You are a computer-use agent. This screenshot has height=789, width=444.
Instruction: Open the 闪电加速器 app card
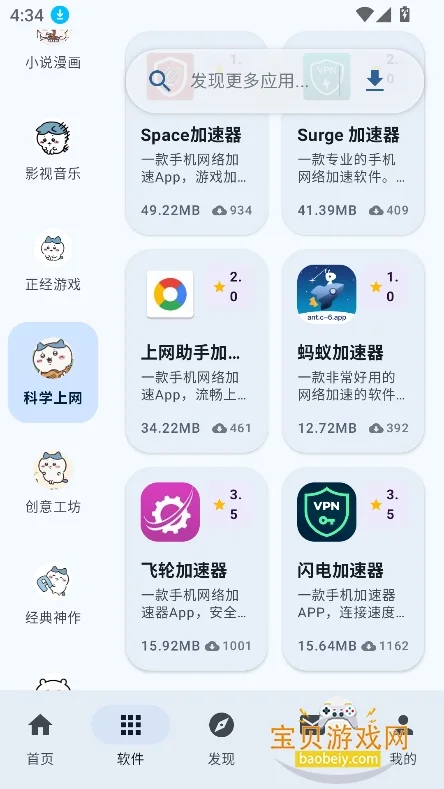(x=353, y=569)
